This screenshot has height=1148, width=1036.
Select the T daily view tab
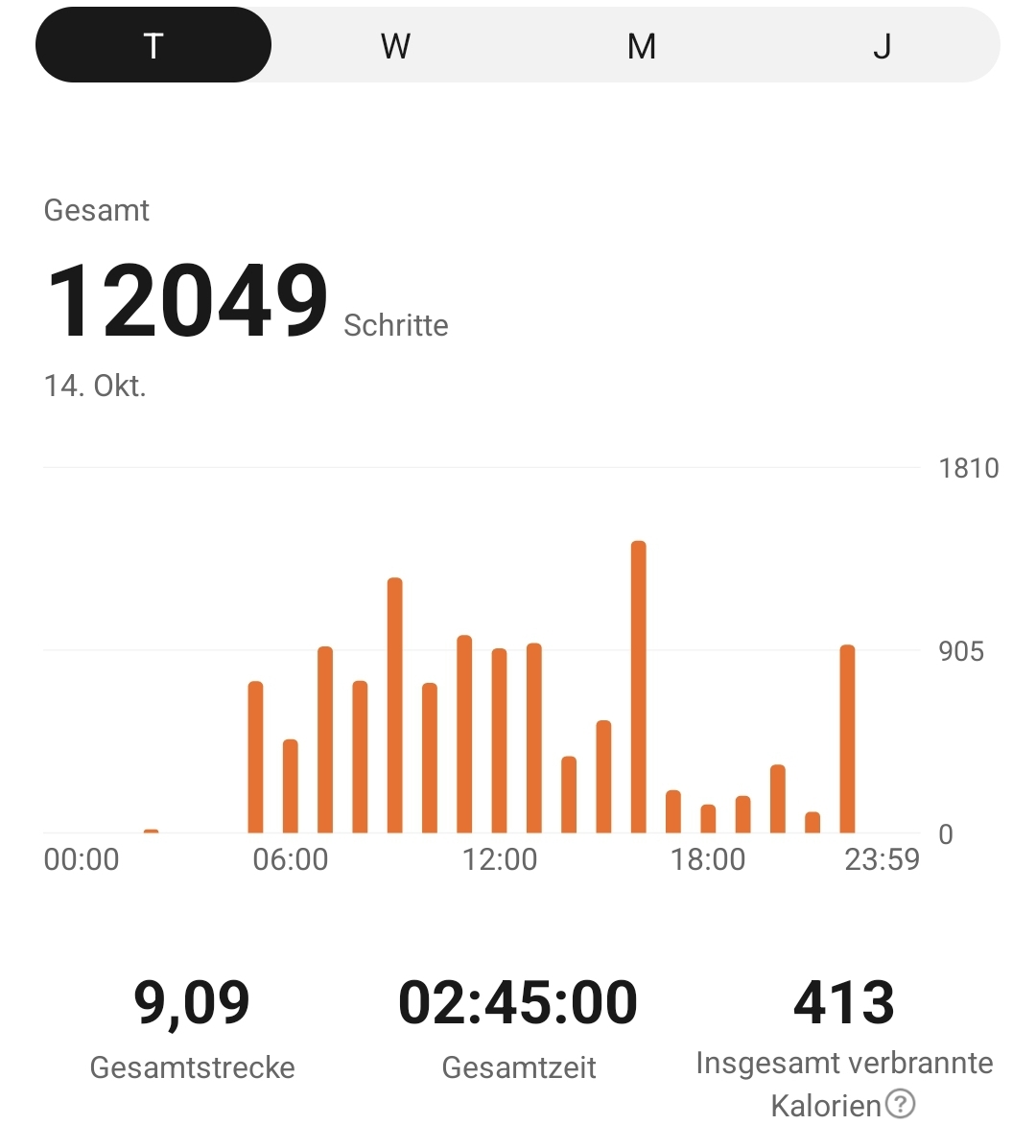pyautogui.click(x=153, y=45)
